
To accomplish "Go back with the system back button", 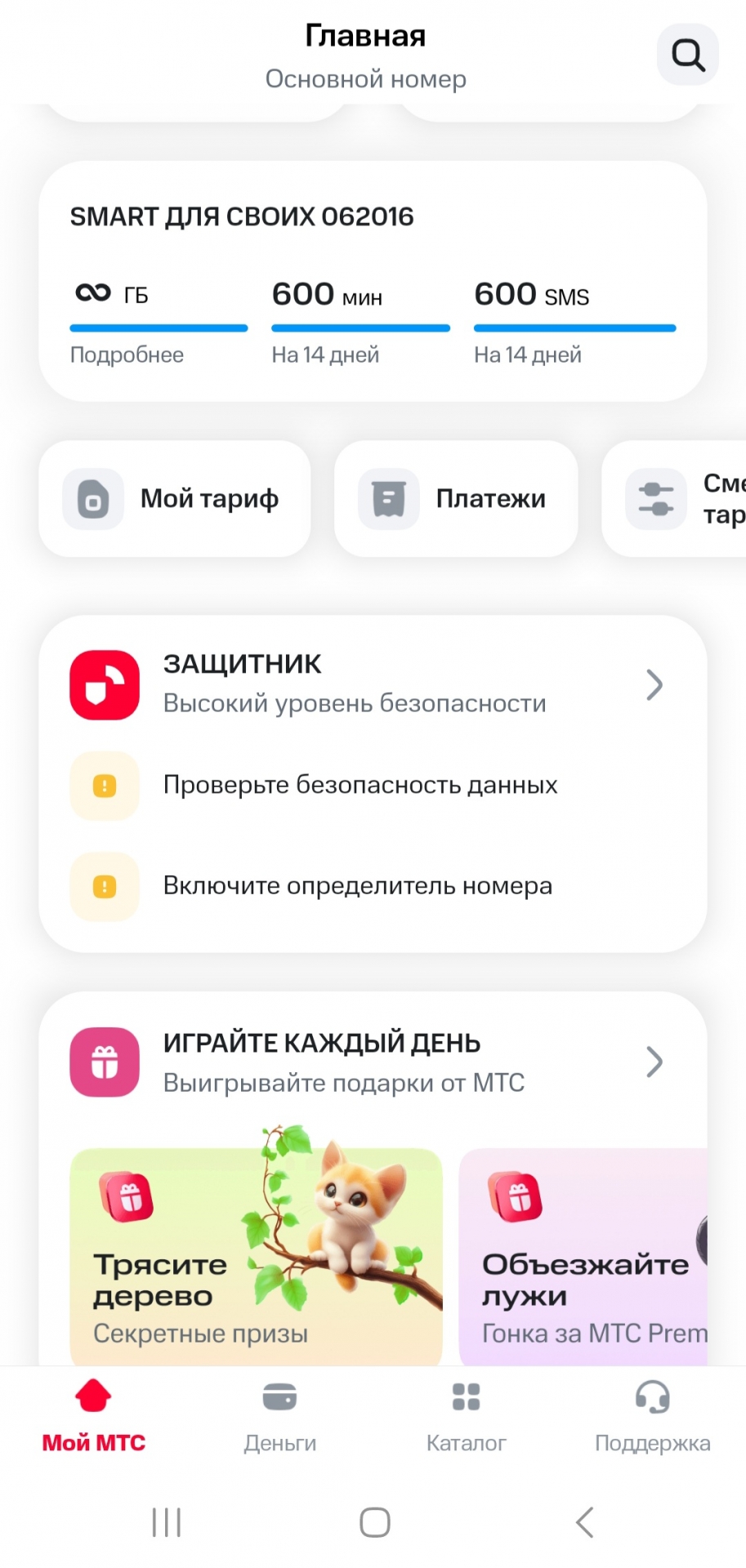I will 583,1522.
